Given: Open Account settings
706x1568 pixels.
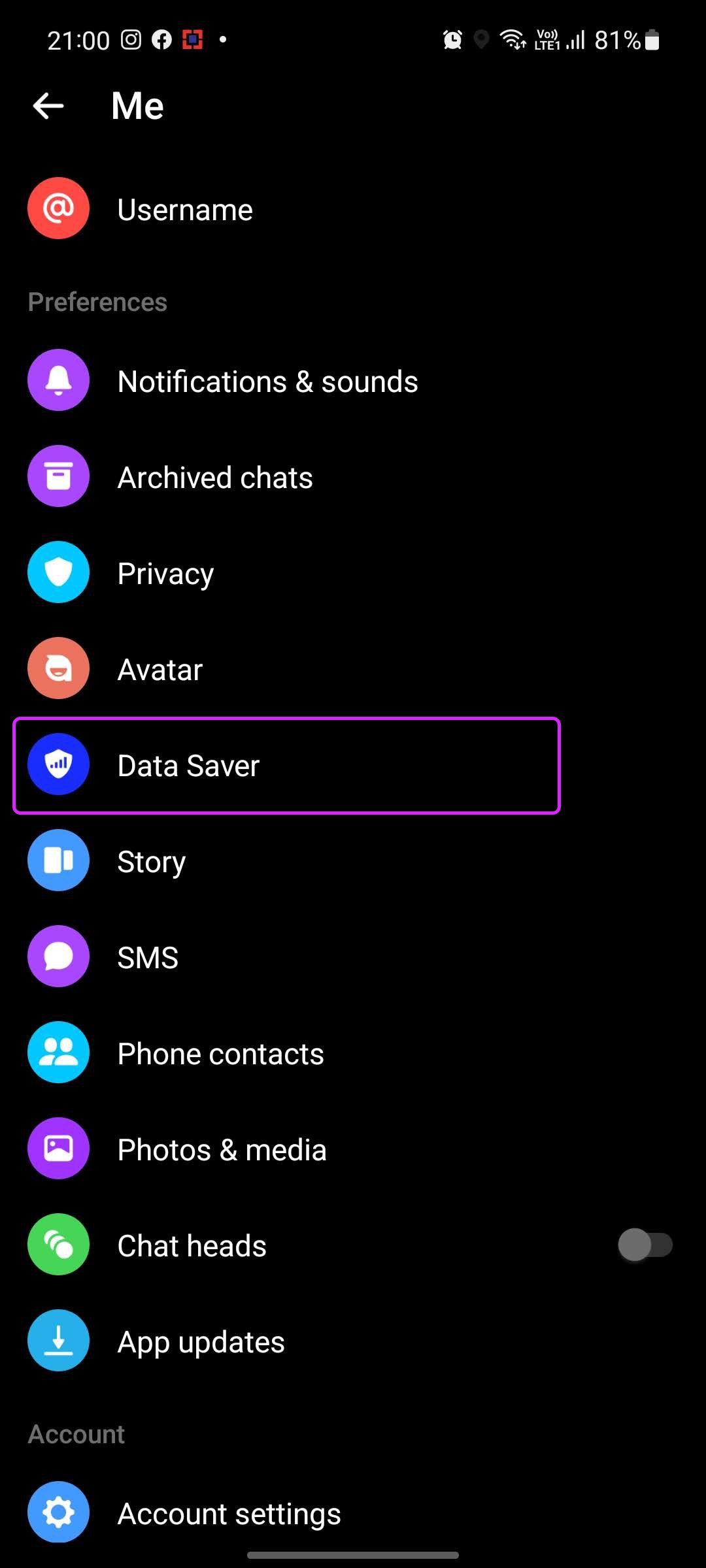Looking at the screenshot, I should [x=353, y=1513].
